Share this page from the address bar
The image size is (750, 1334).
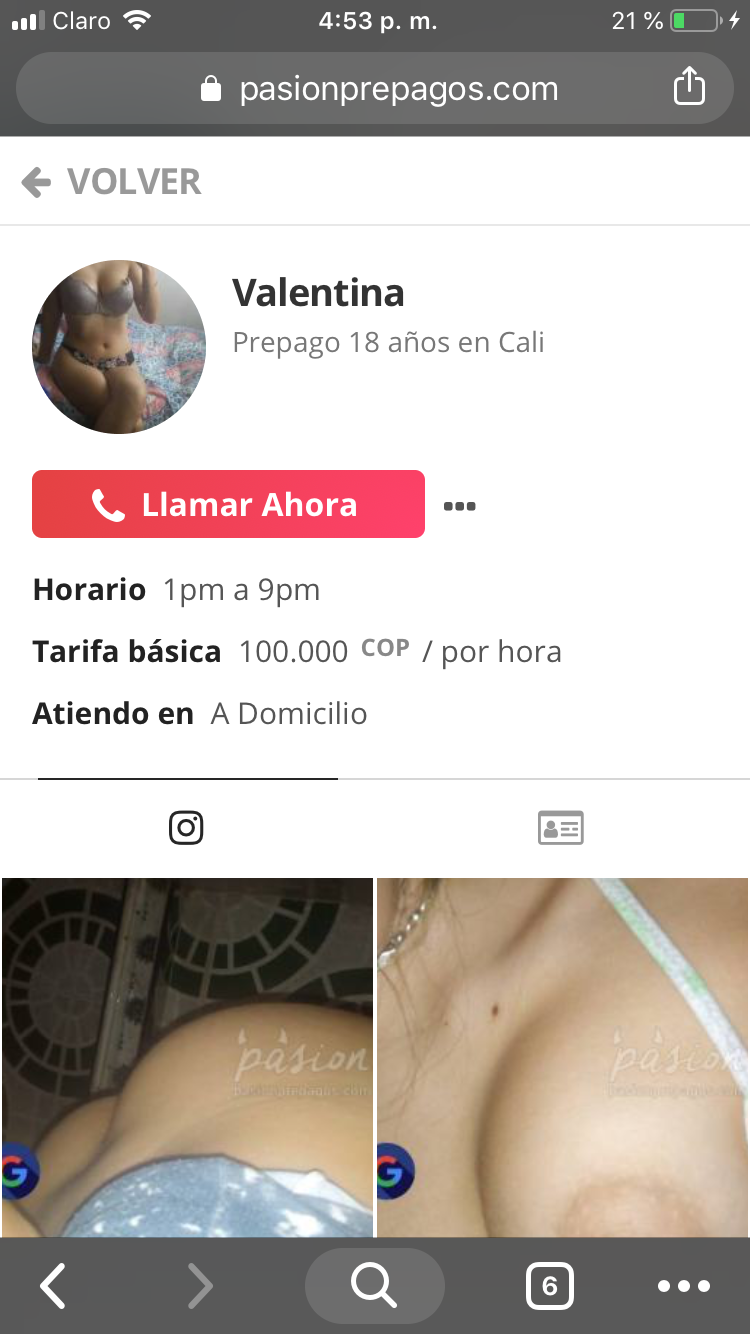click(689, 87)
